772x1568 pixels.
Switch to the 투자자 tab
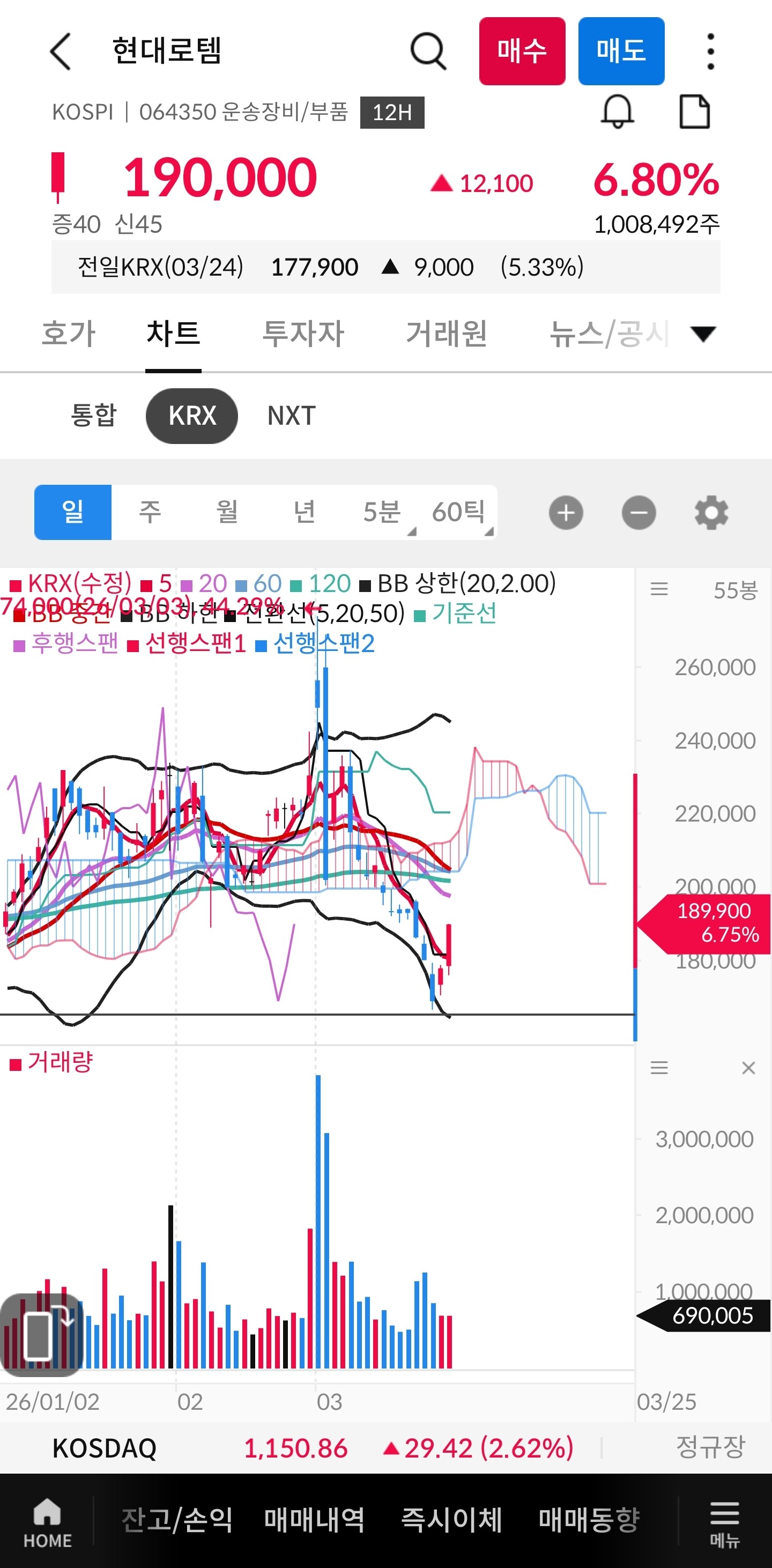[303, 334]
